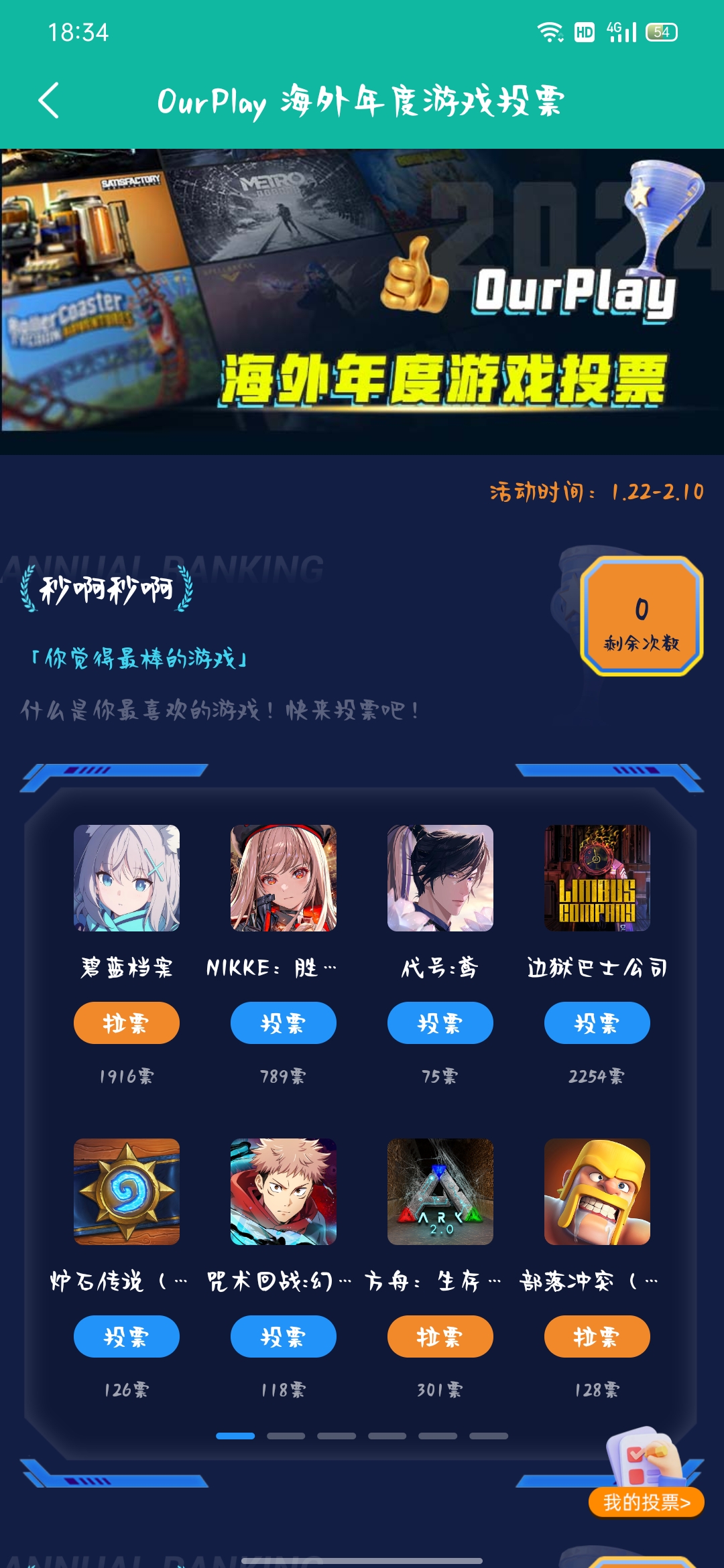The image size is (724, 1568).
Task: Open the 碧蓝档案 game icon
Action: click(126, 878)
